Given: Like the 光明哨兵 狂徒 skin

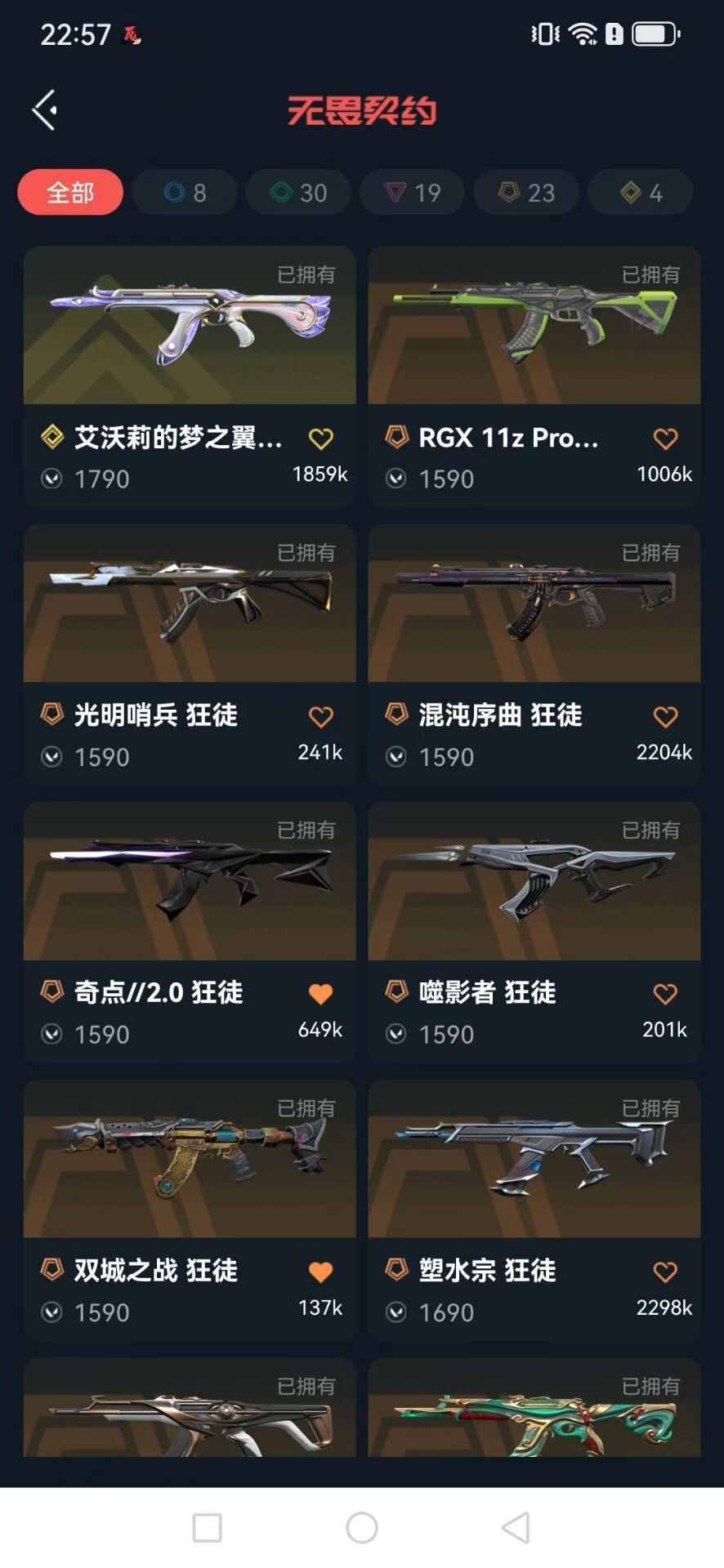Looking at the screenshot, I should 320,716.
